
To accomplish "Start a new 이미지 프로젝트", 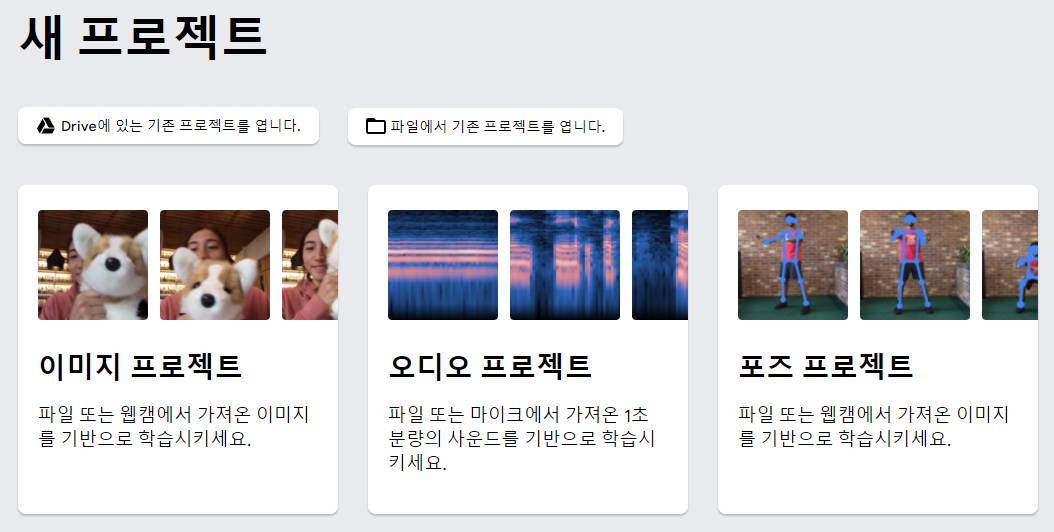I will pos(178,350).
